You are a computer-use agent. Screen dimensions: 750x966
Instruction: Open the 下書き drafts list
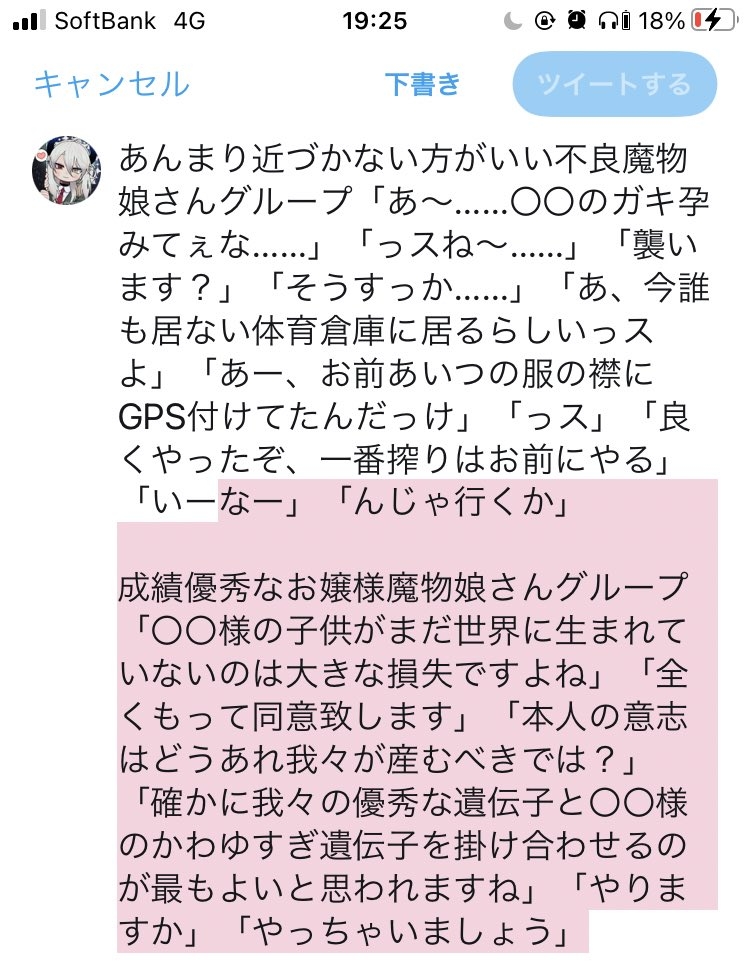422,83
